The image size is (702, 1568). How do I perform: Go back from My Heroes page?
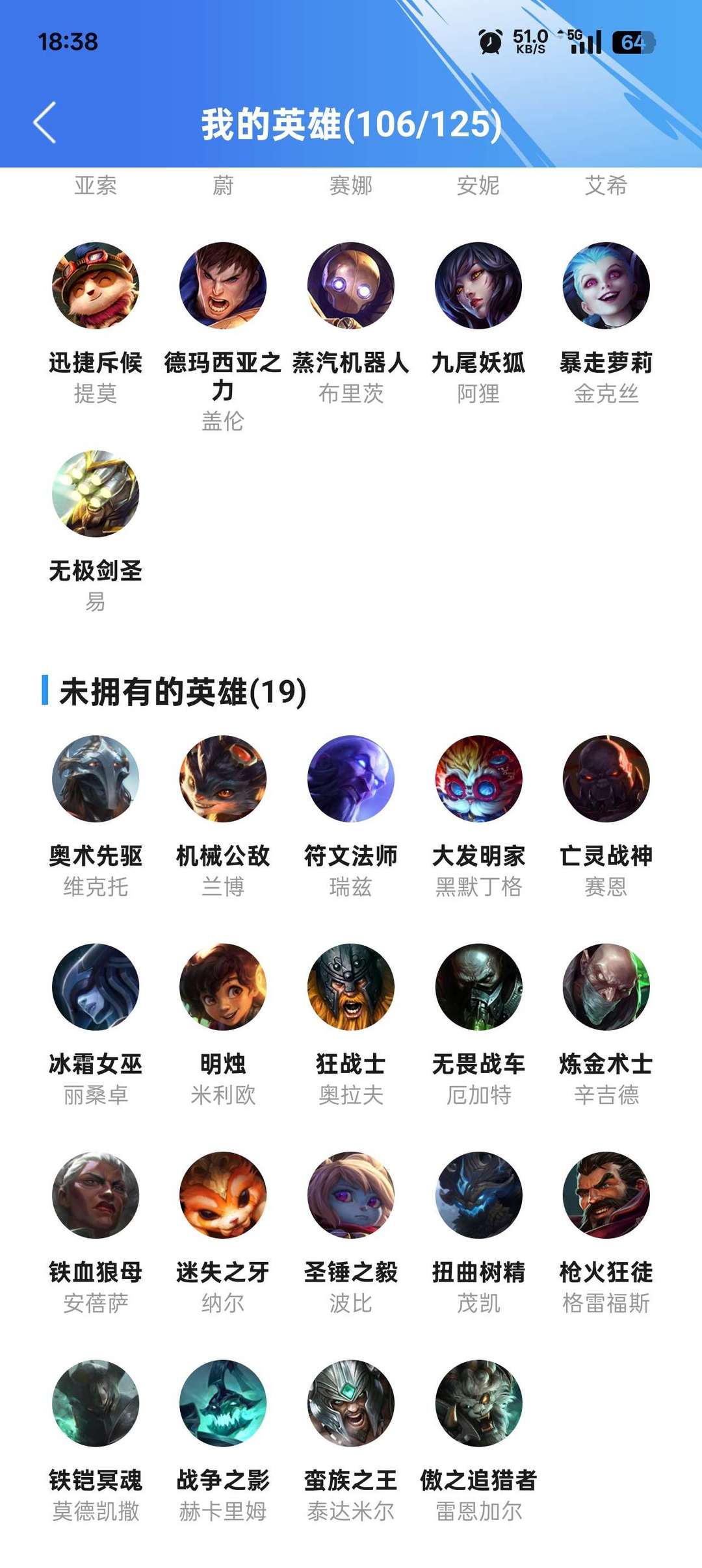pos(45,122)
